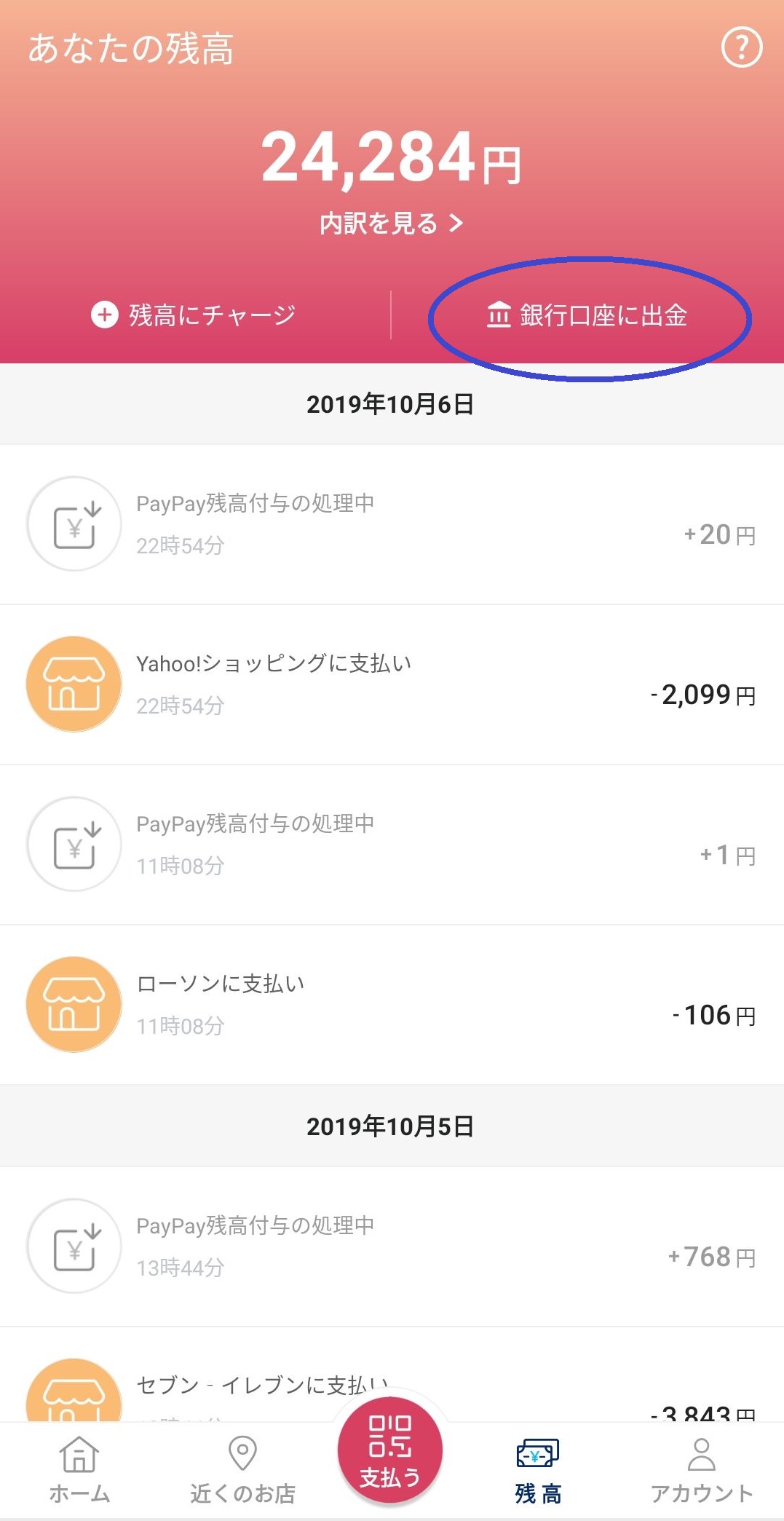Tap the 支払う QR pay button

pyautogui.click(x=390, y=1450)
